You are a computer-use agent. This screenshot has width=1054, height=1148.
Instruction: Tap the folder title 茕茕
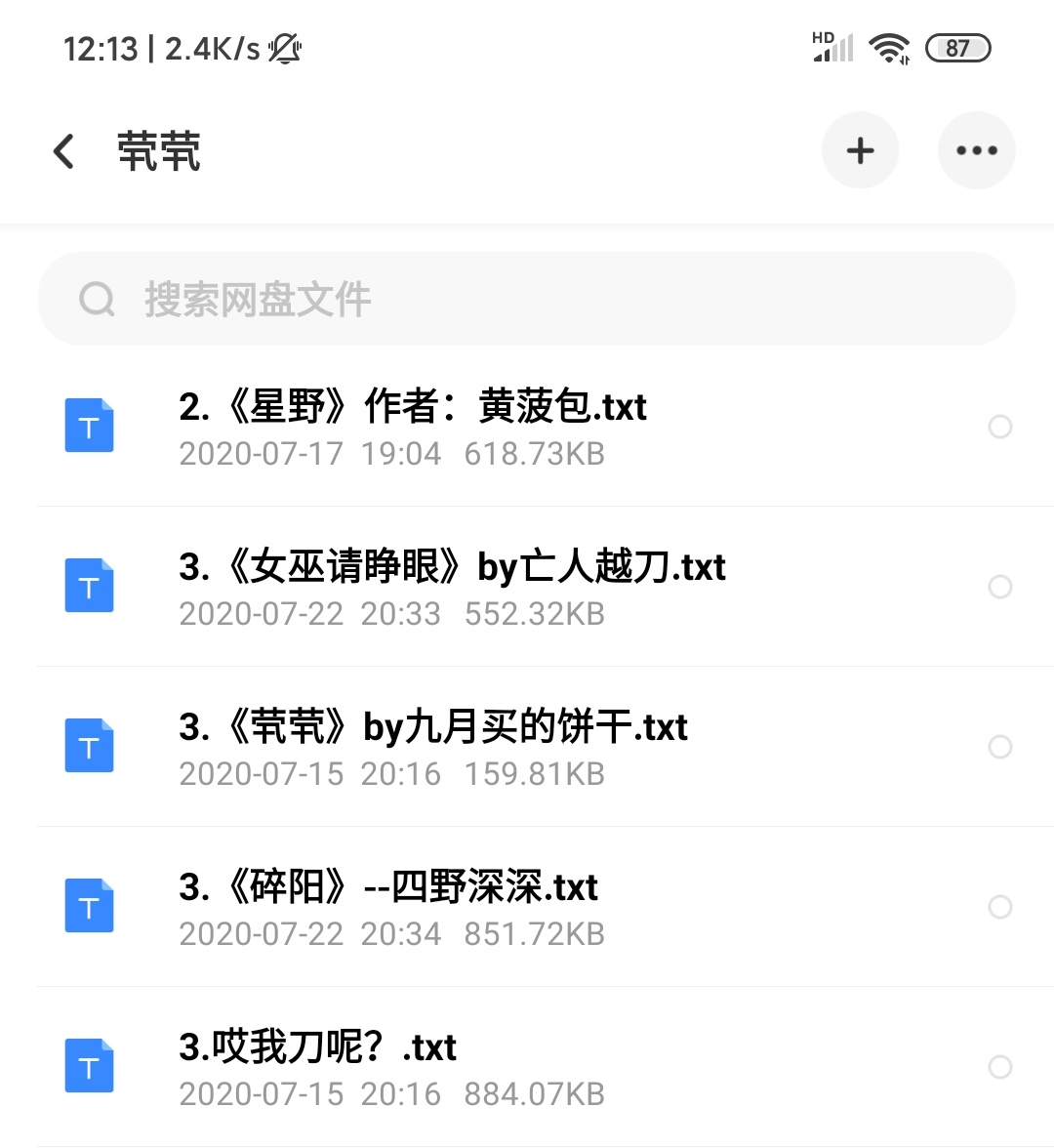pos(157,150)
